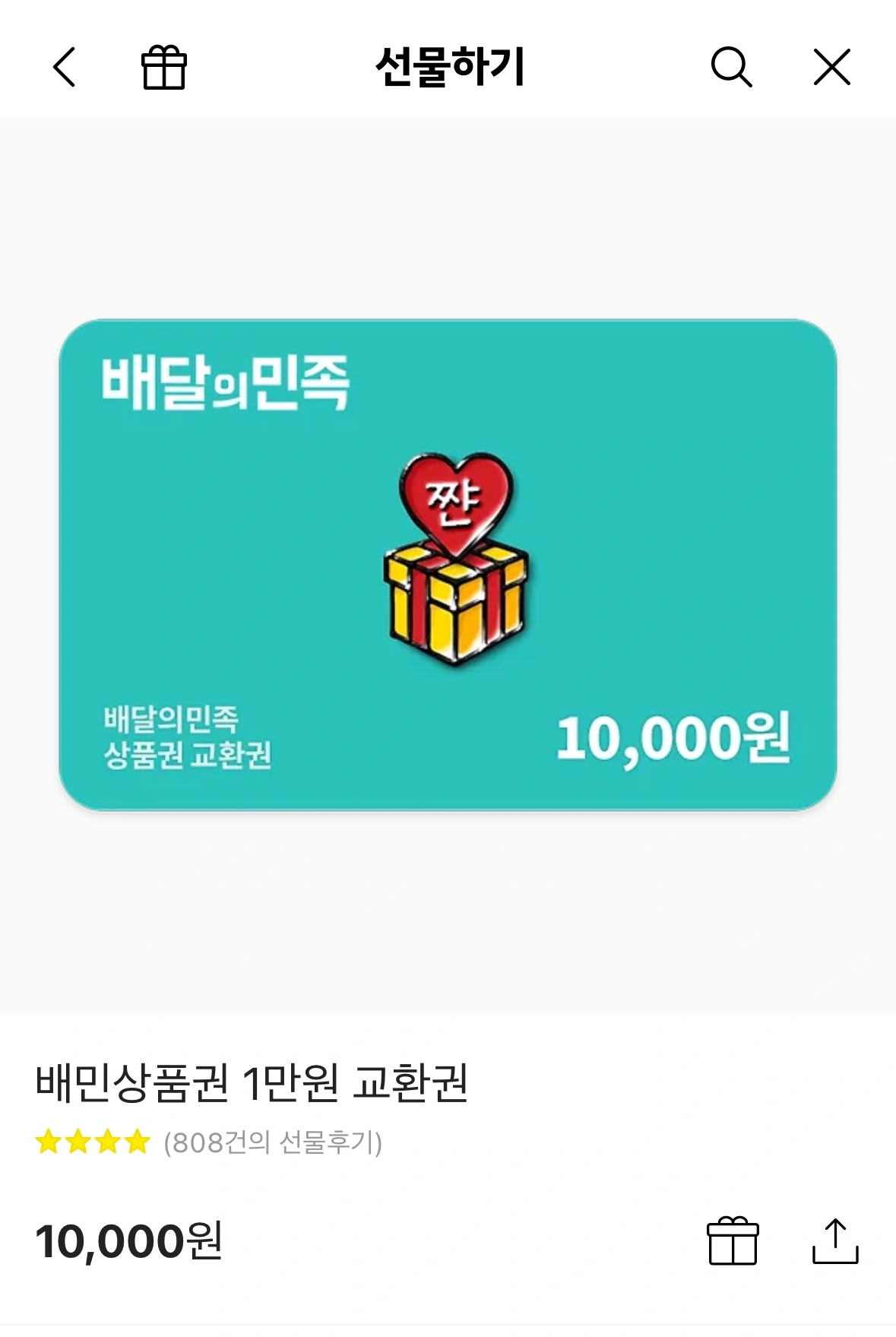Open the gift box icon in header
The image size is (896, 1337).
[163, 68]
